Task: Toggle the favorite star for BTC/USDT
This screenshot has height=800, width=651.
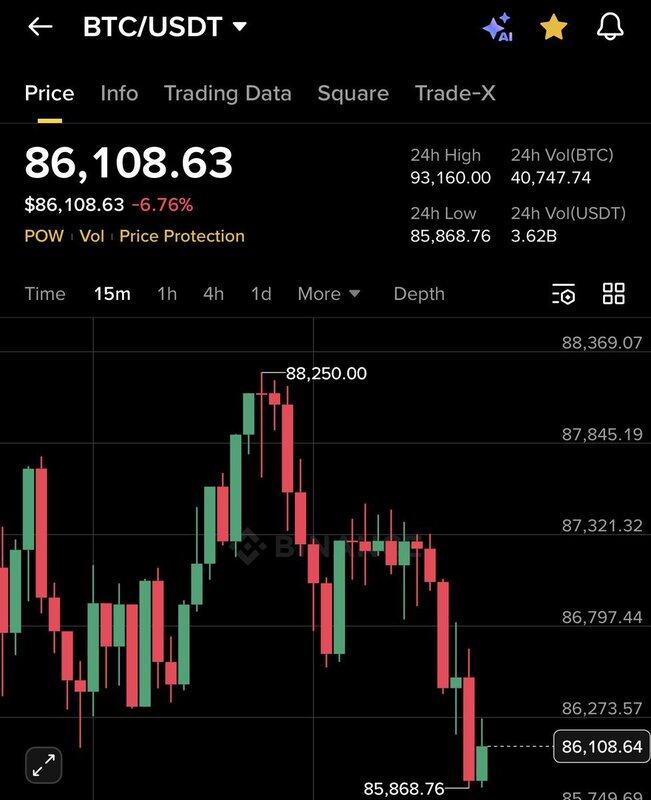Action: click(553, 27)
